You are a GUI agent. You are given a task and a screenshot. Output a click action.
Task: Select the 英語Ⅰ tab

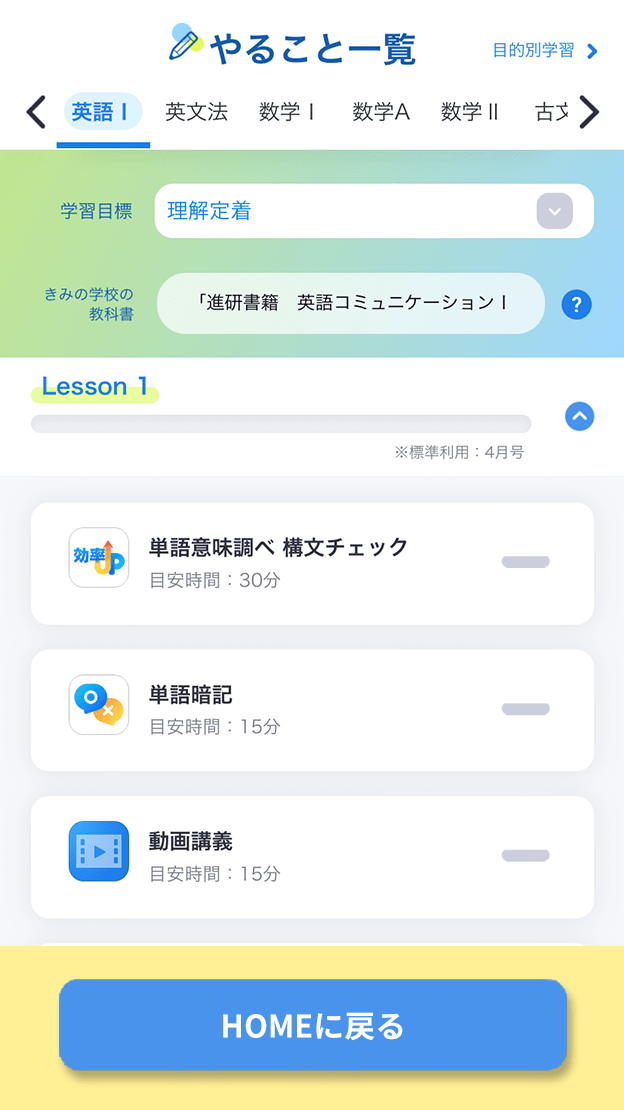click(103, 112)
